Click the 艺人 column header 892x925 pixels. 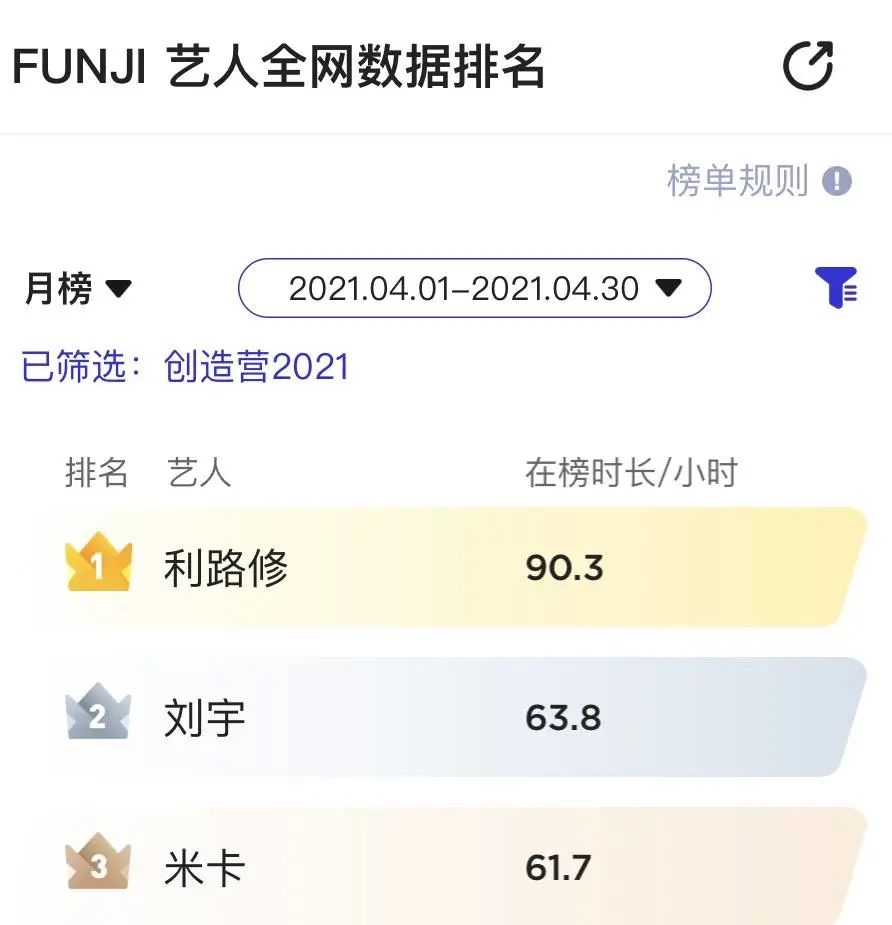197,474
